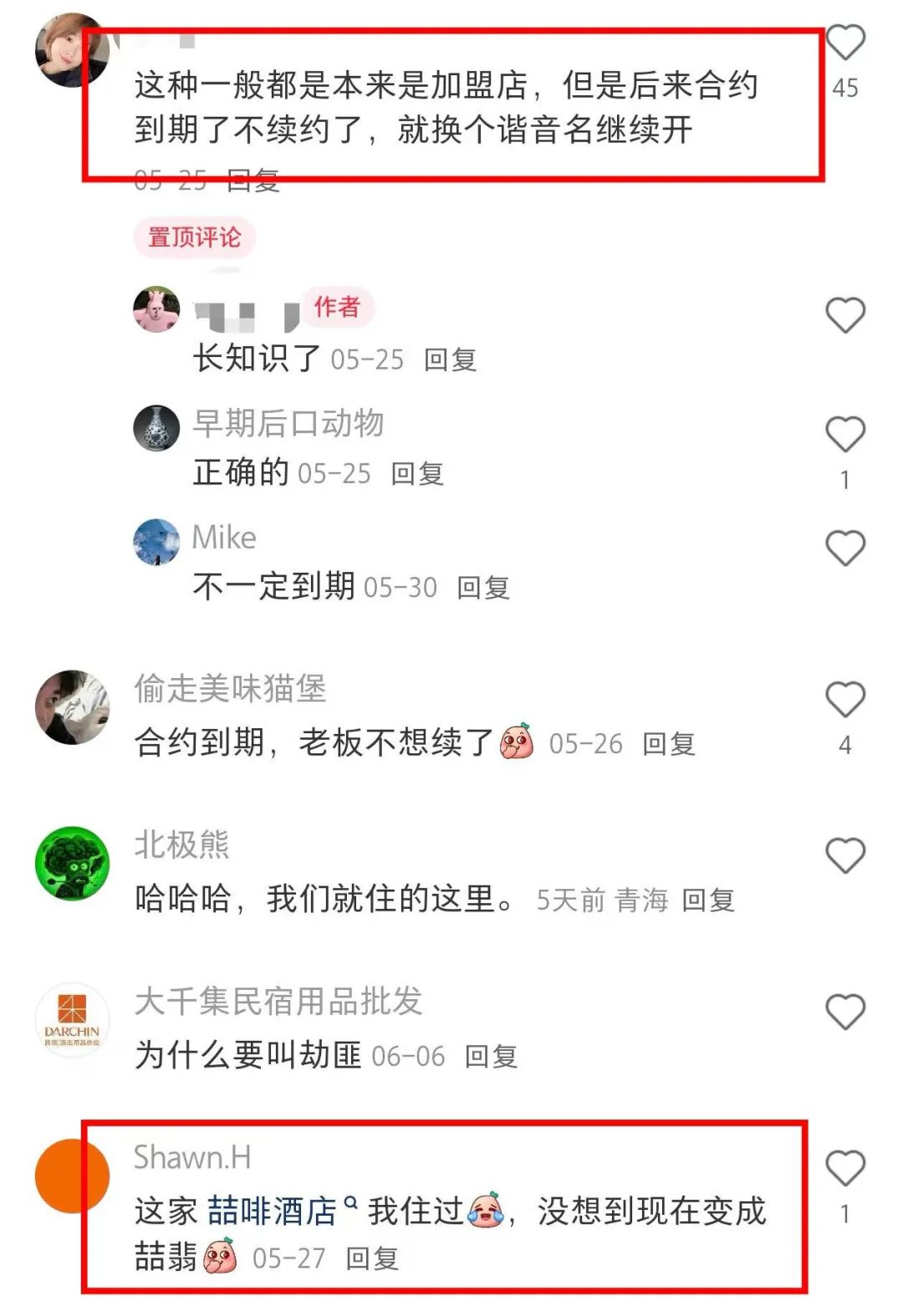This screenshot has height=1316, width=903.
Task: Open the 喆啡酒店 search link
Action: click(x=273, y=1211)
